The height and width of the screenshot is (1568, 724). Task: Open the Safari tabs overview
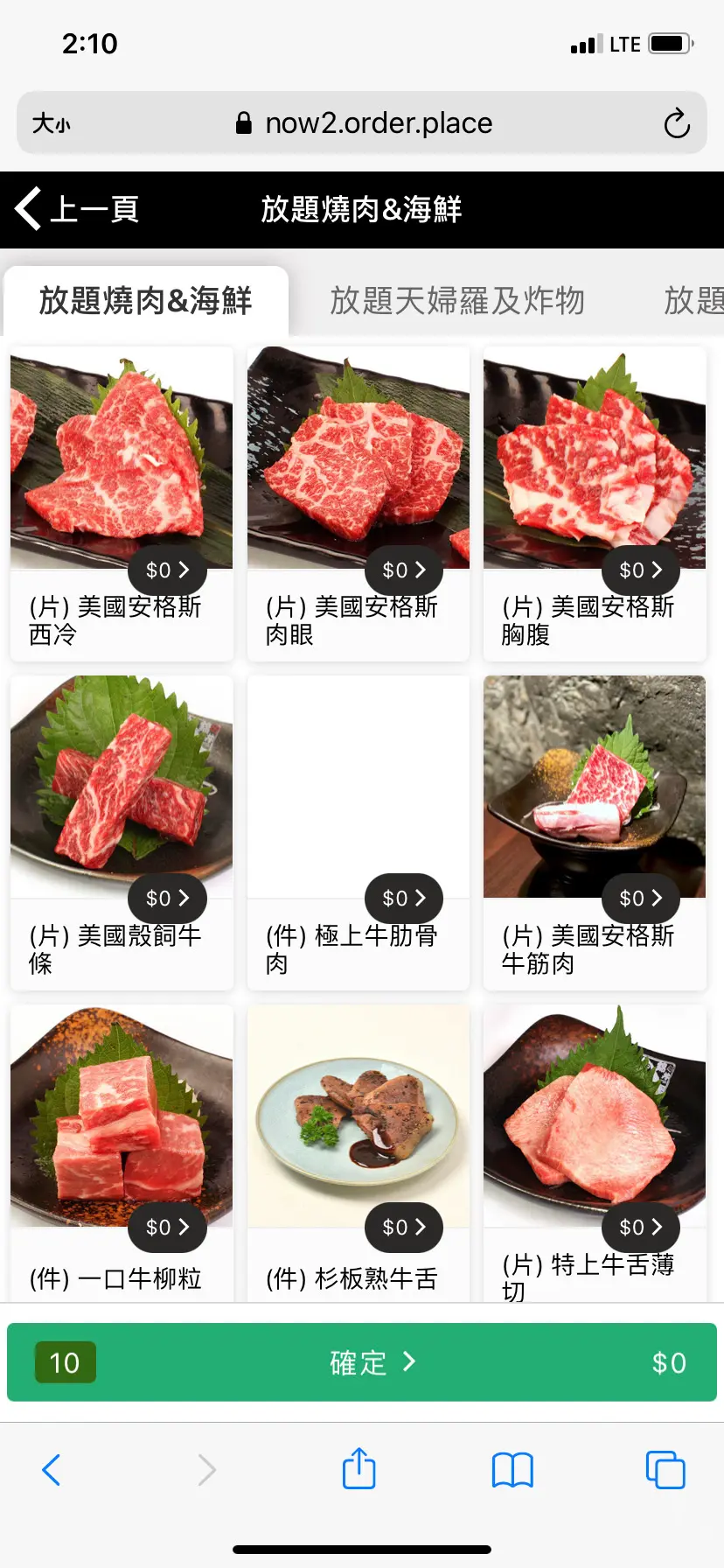point(665,1469)
